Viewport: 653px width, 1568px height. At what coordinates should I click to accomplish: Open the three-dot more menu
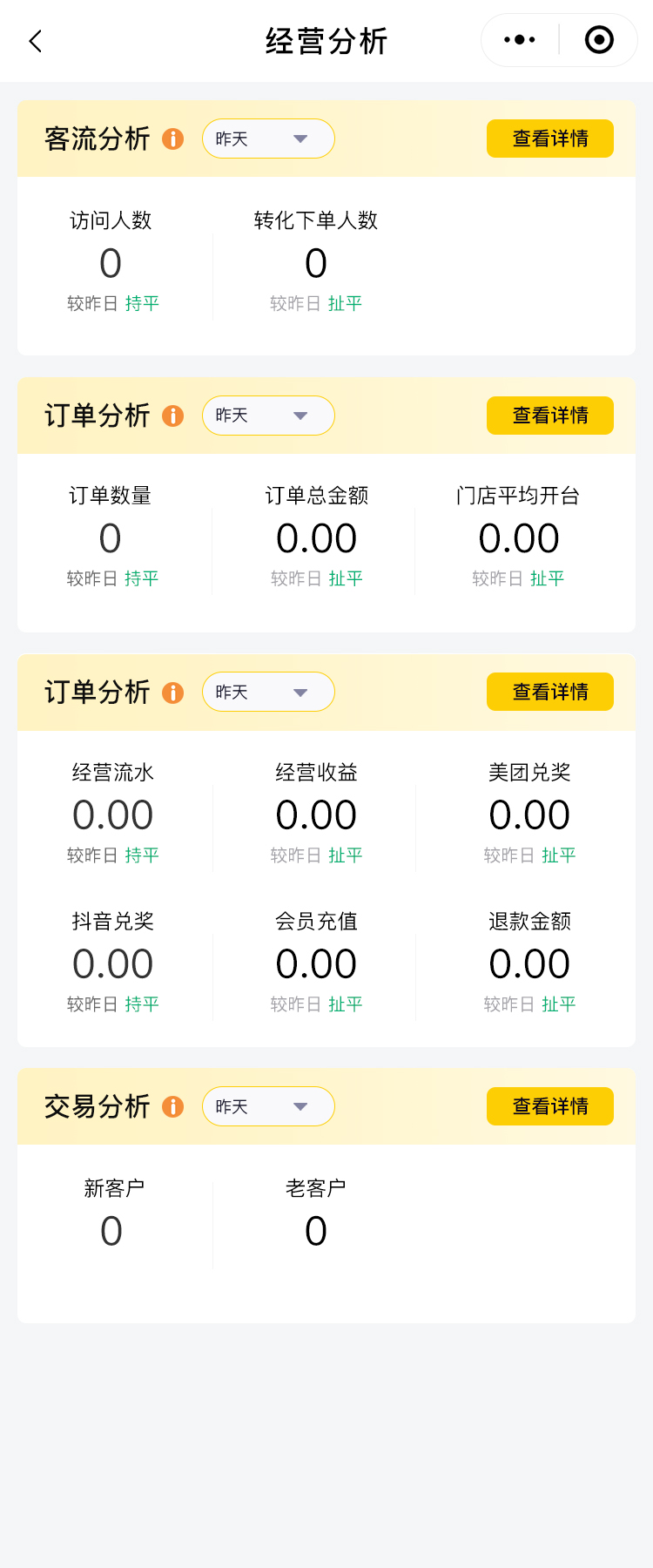(x=520, y=40)
